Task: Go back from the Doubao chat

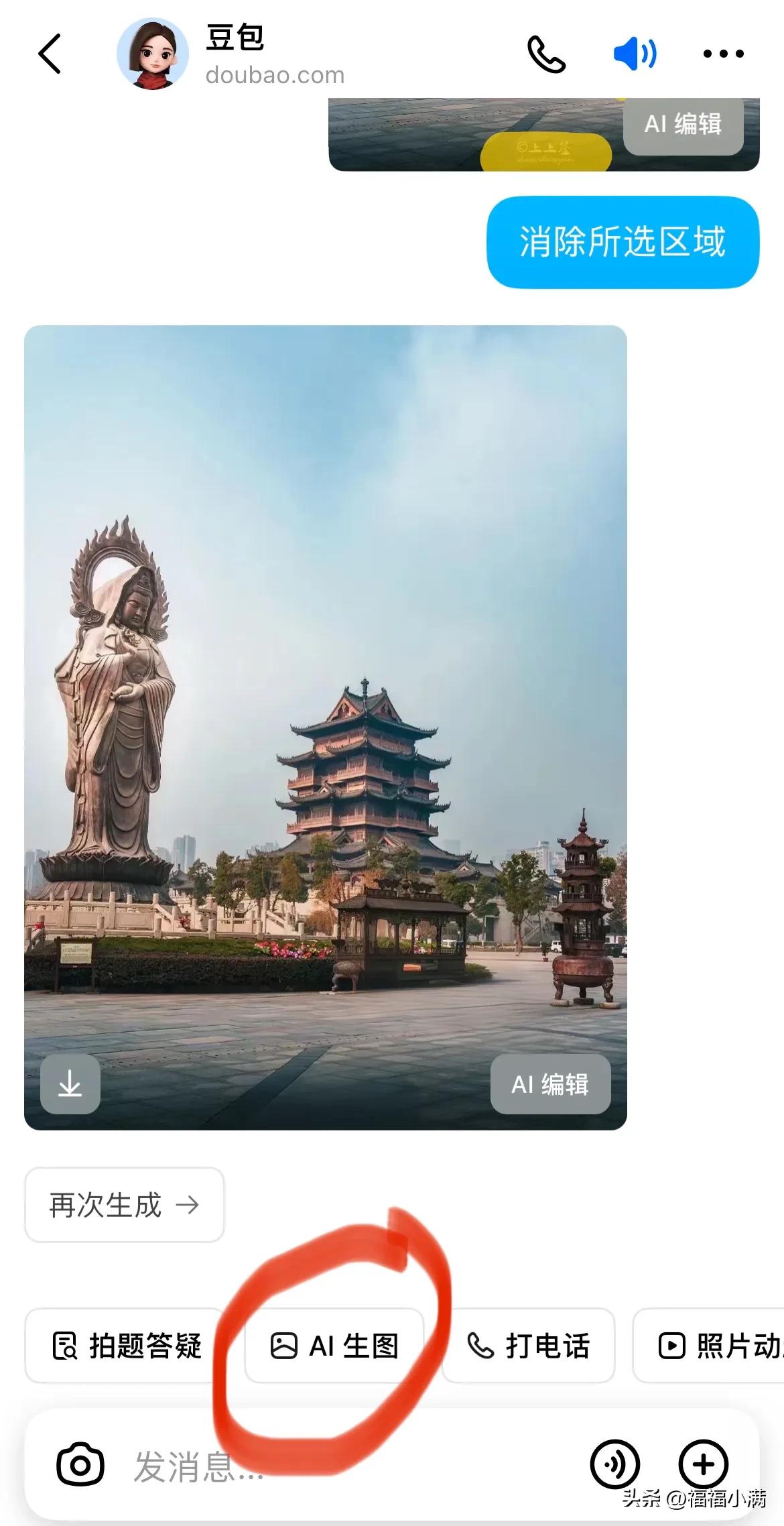Action: click(x=50, y=54)
